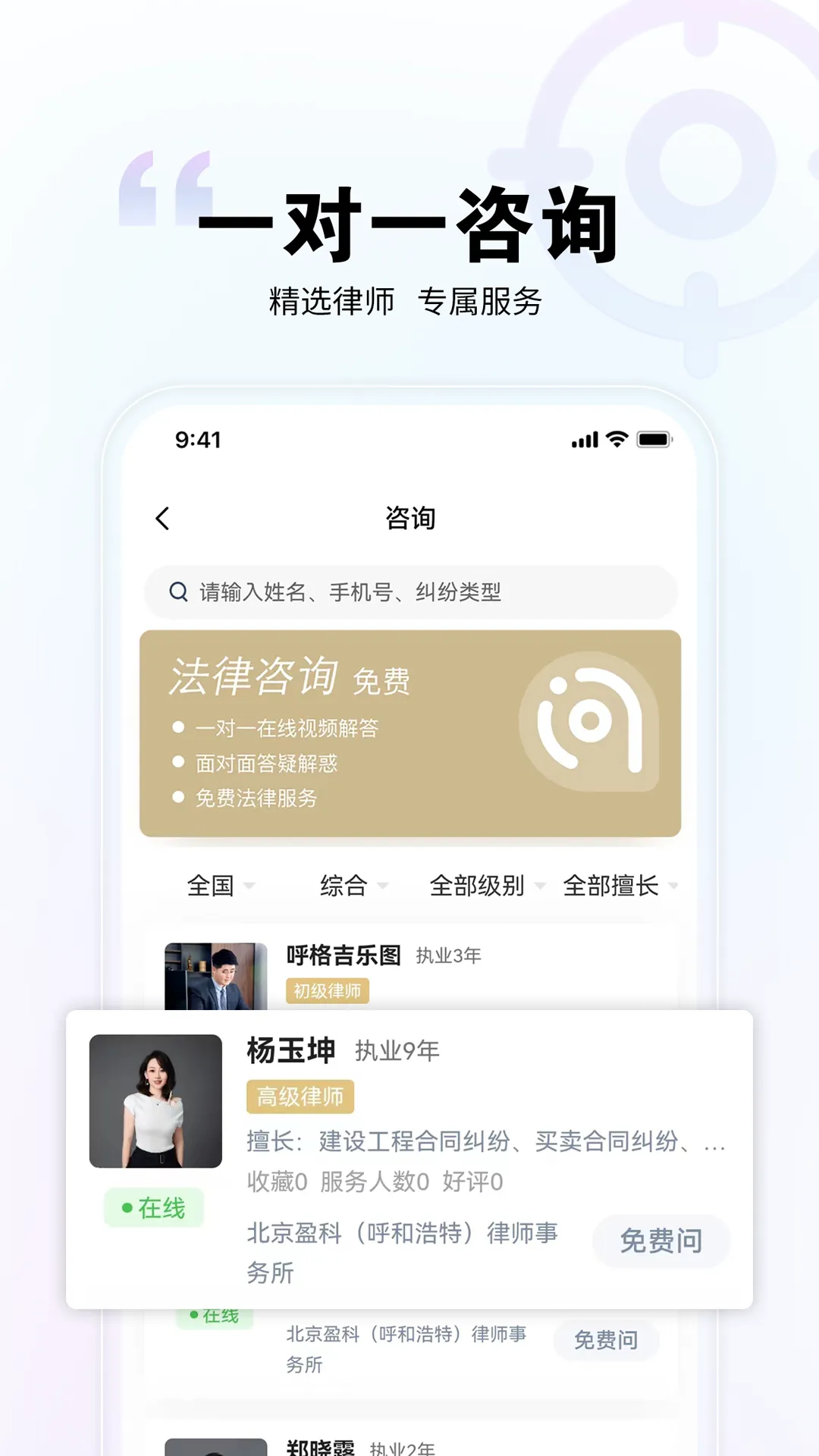Select the 咨询 page title
Screen dimensions: 819x1456
(409, 516)
